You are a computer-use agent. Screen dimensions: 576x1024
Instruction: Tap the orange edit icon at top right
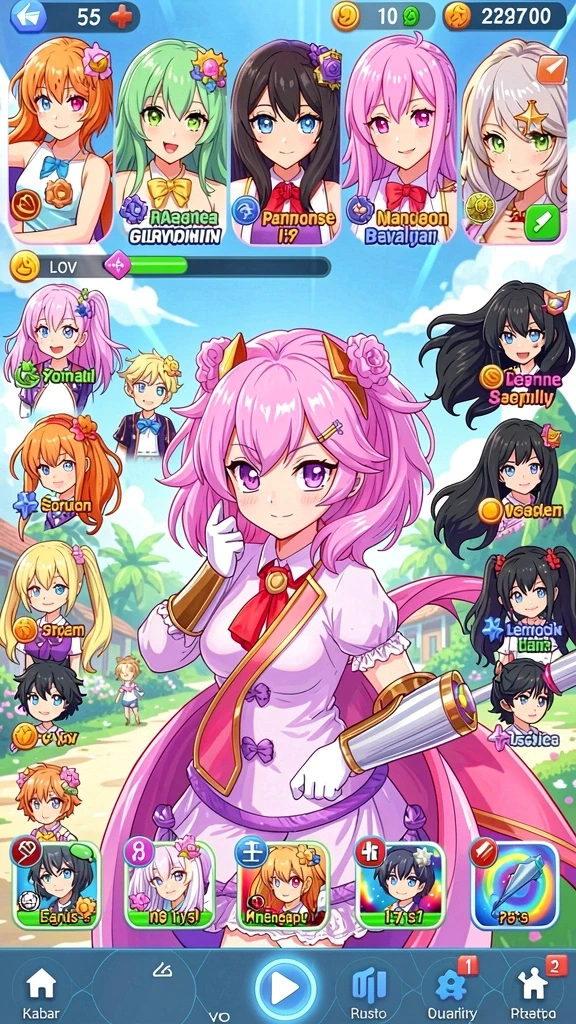point(551,71)
